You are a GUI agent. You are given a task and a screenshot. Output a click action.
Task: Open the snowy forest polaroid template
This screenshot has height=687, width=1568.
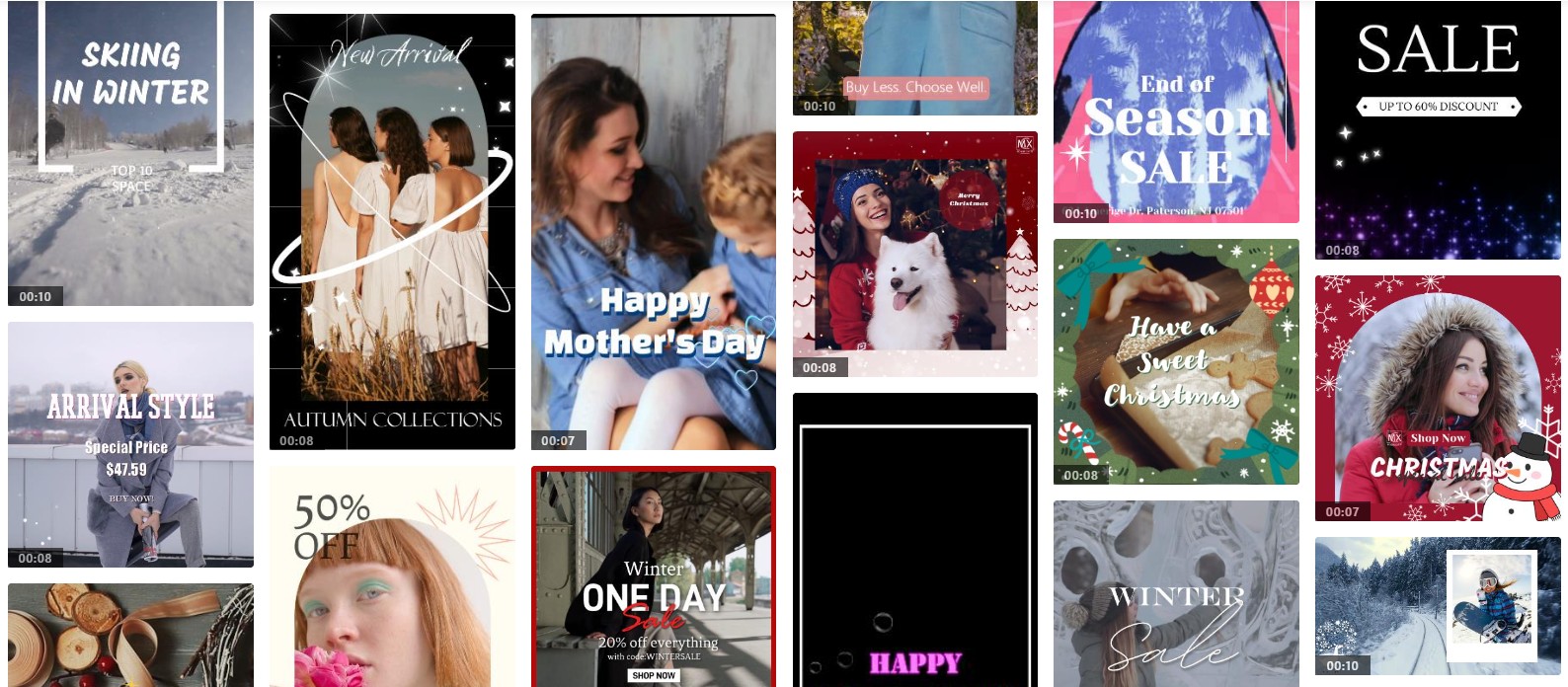1438,606
